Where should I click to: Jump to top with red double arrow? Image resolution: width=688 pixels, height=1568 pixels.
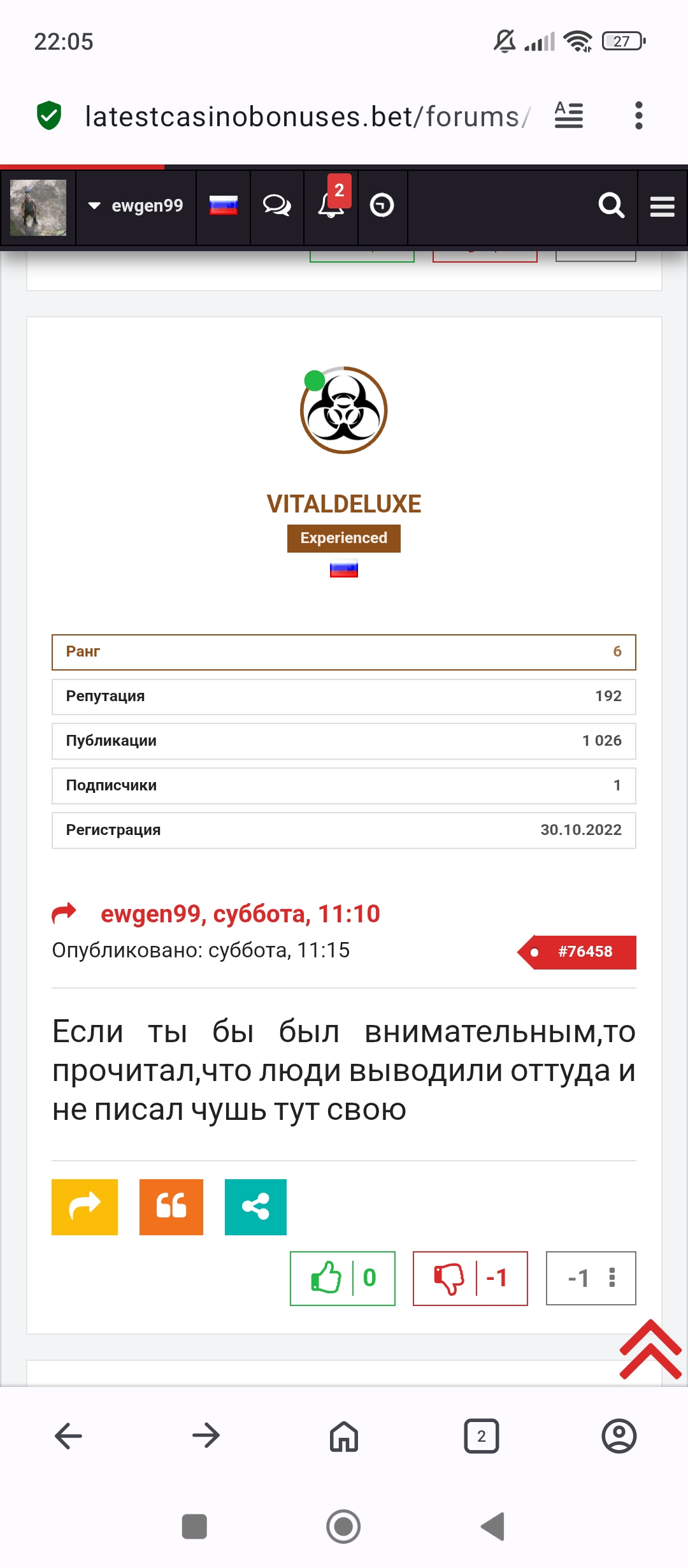click(650, 1349)
